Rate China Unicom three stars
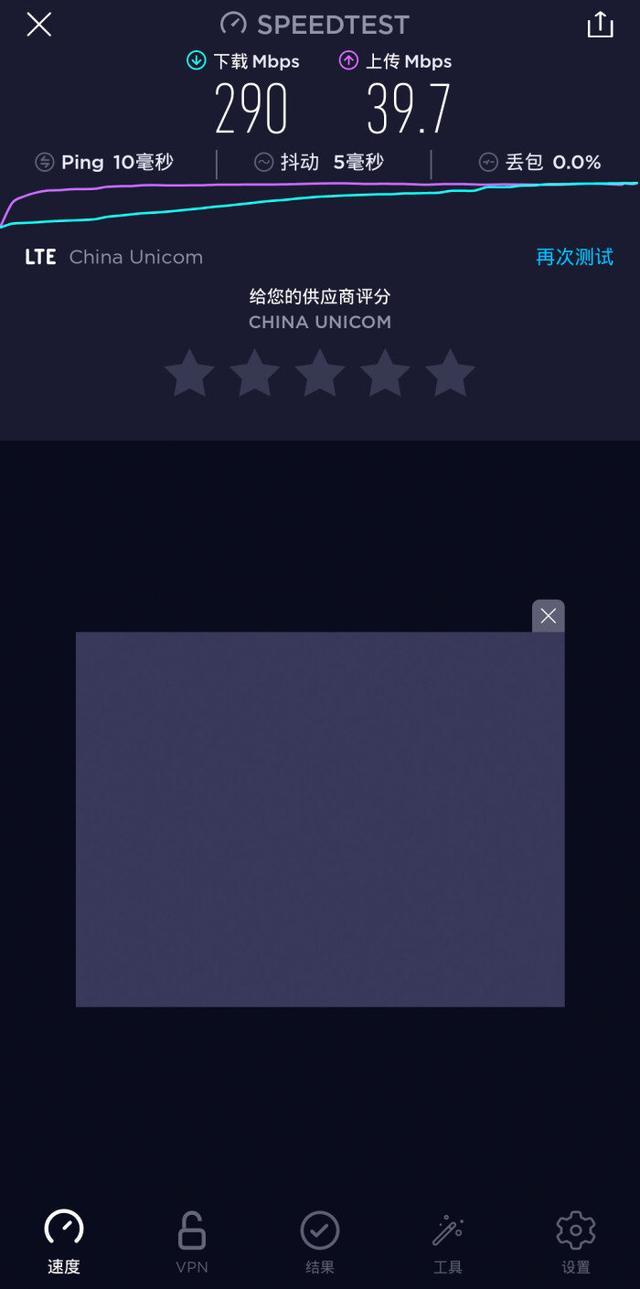Screen dimensions: 640x1289 tap(320, 373)
